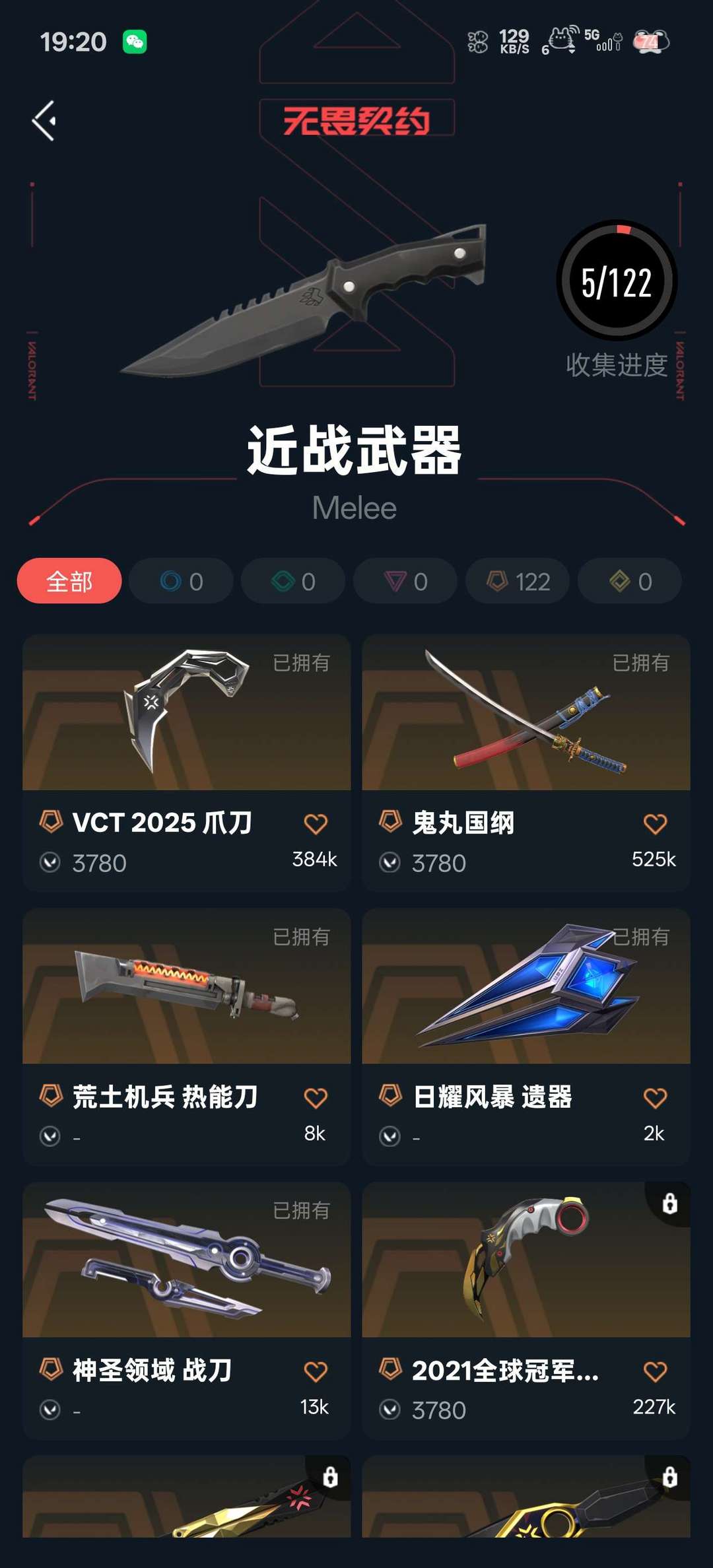Viewport: 713px width, 1568px height.
Task: Select the 全部 filter chip
Action: (69, 581)
